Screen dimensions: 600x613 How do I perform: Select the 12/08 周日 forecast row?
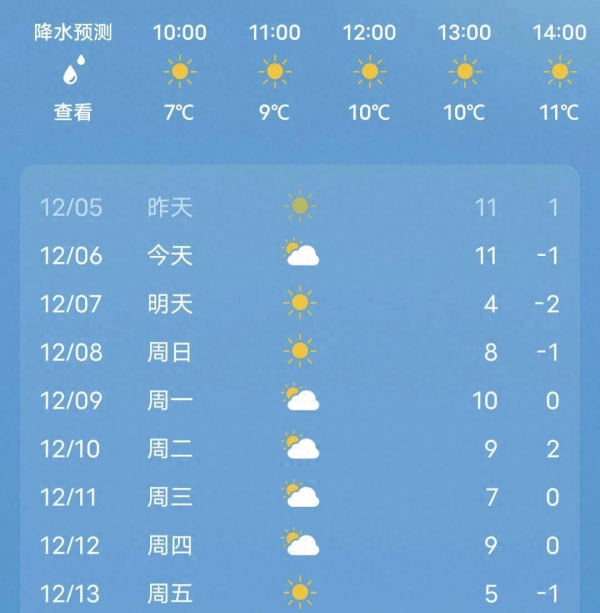pyautogui.click(x=300, y=351)
